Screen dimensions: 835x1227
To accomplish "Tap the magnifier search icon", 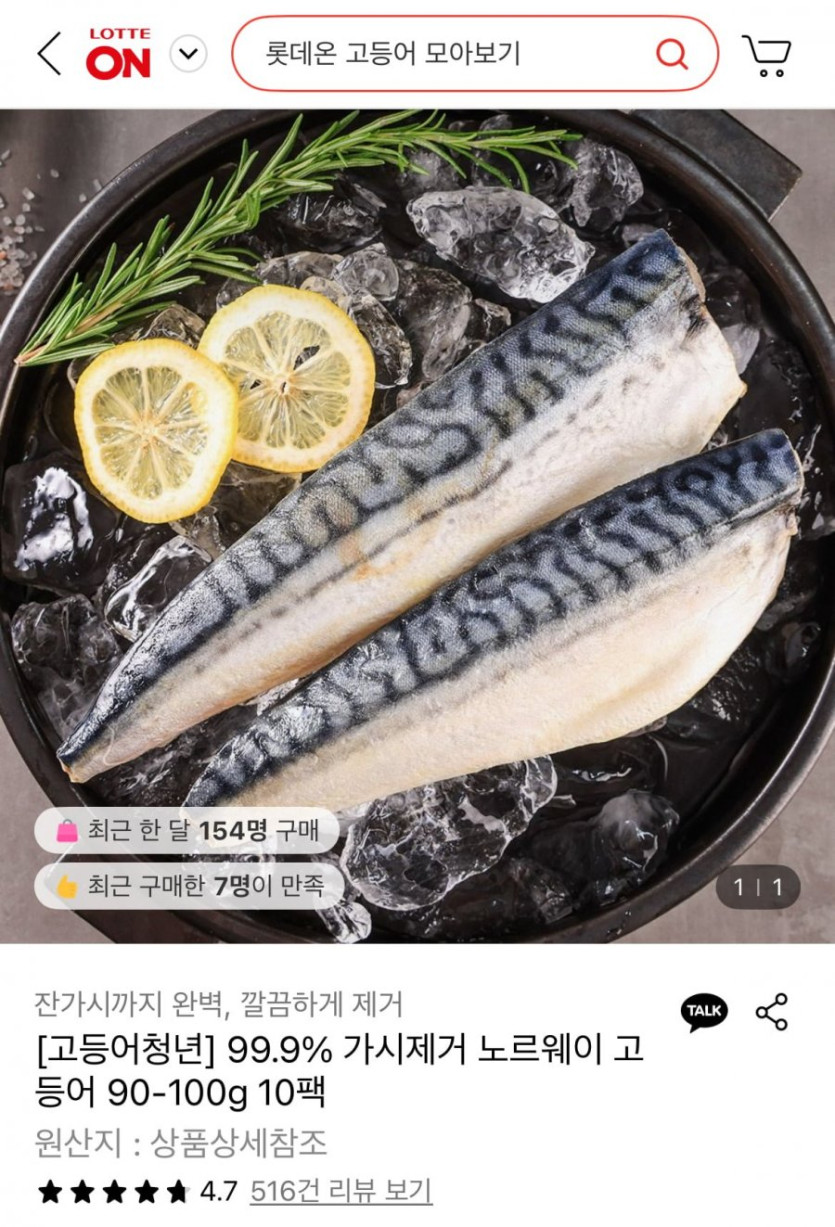I will tap(671, 53).
